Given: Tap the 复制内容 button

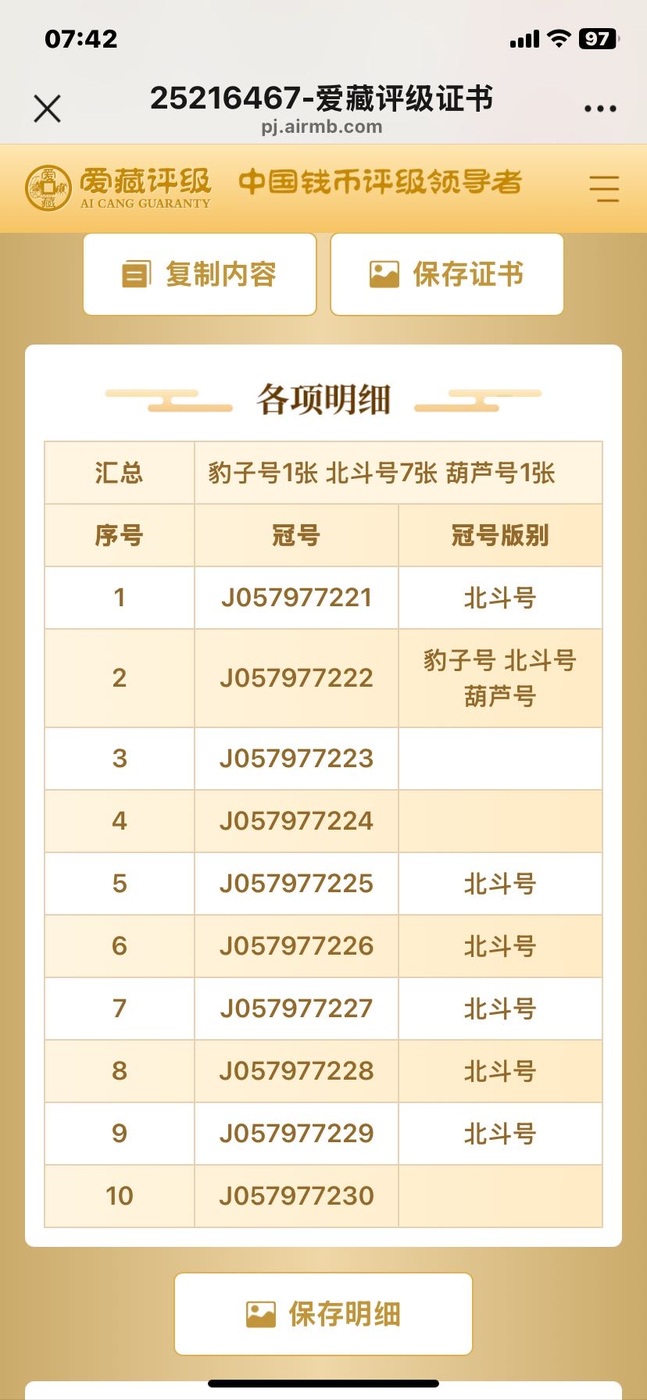Looking at the screenshot, I should click(x=200, y=274).
